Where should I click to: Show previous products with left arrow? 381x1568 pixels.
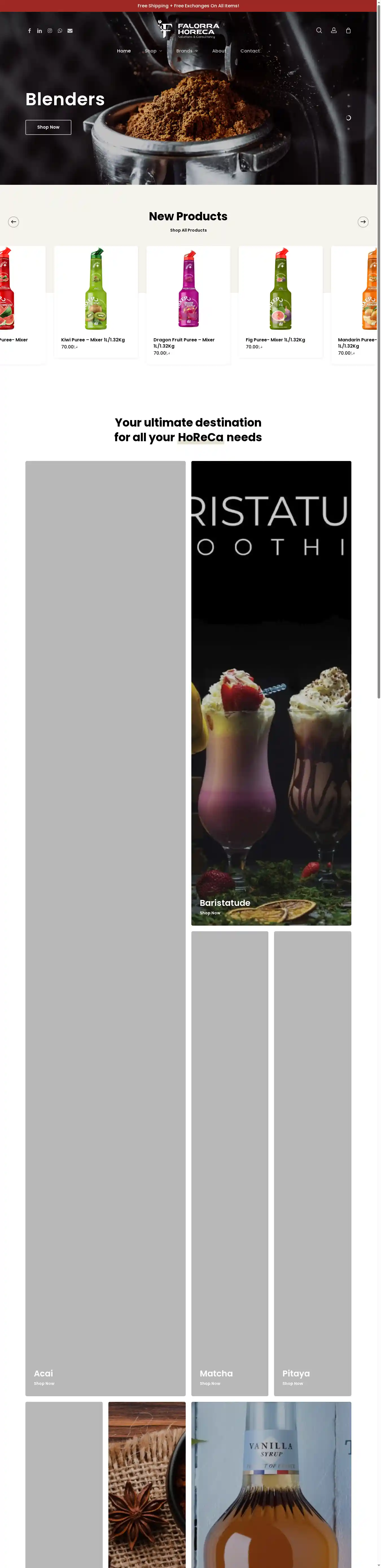pyautogui.click(x=13, y=222)
